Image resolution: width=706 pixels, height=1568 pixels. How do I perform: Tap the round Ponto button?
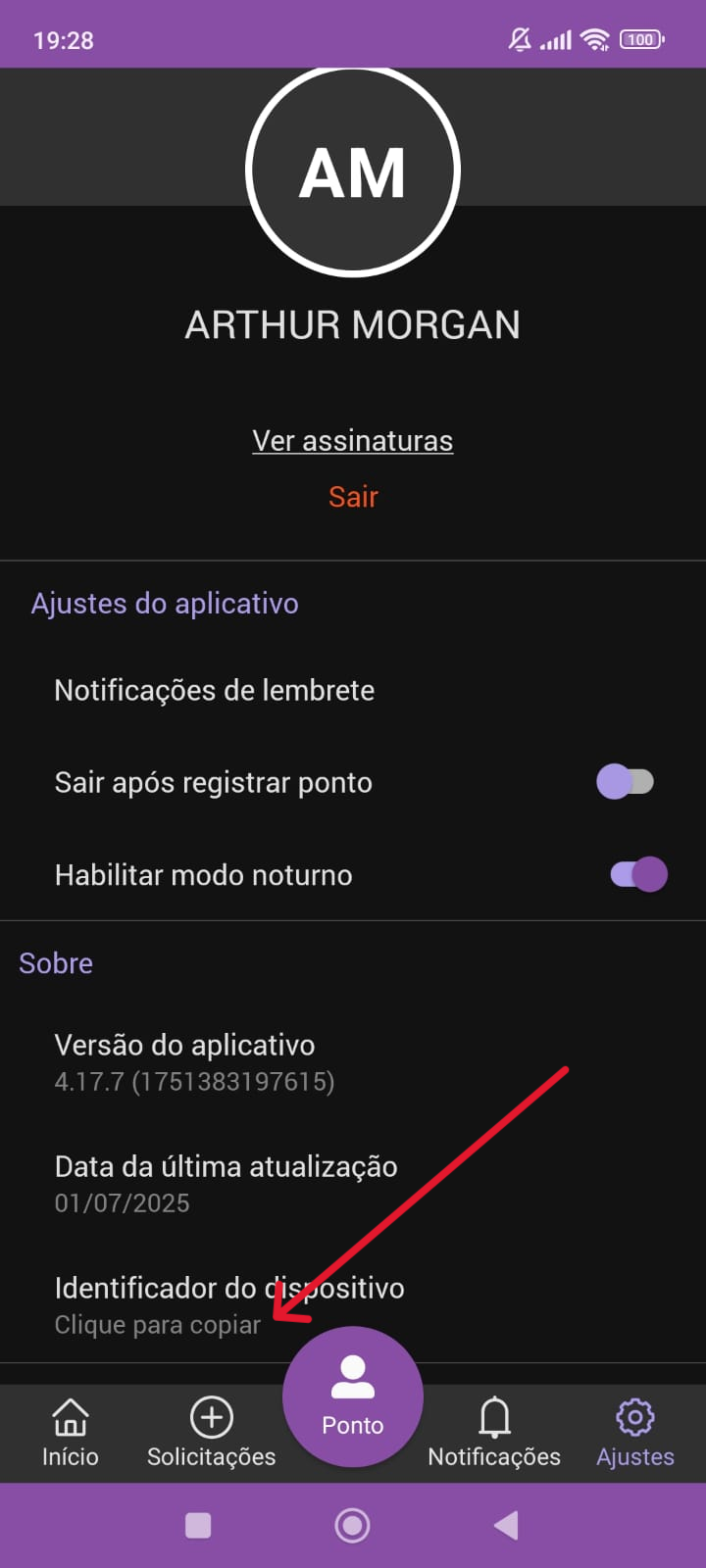[353, 1396]
